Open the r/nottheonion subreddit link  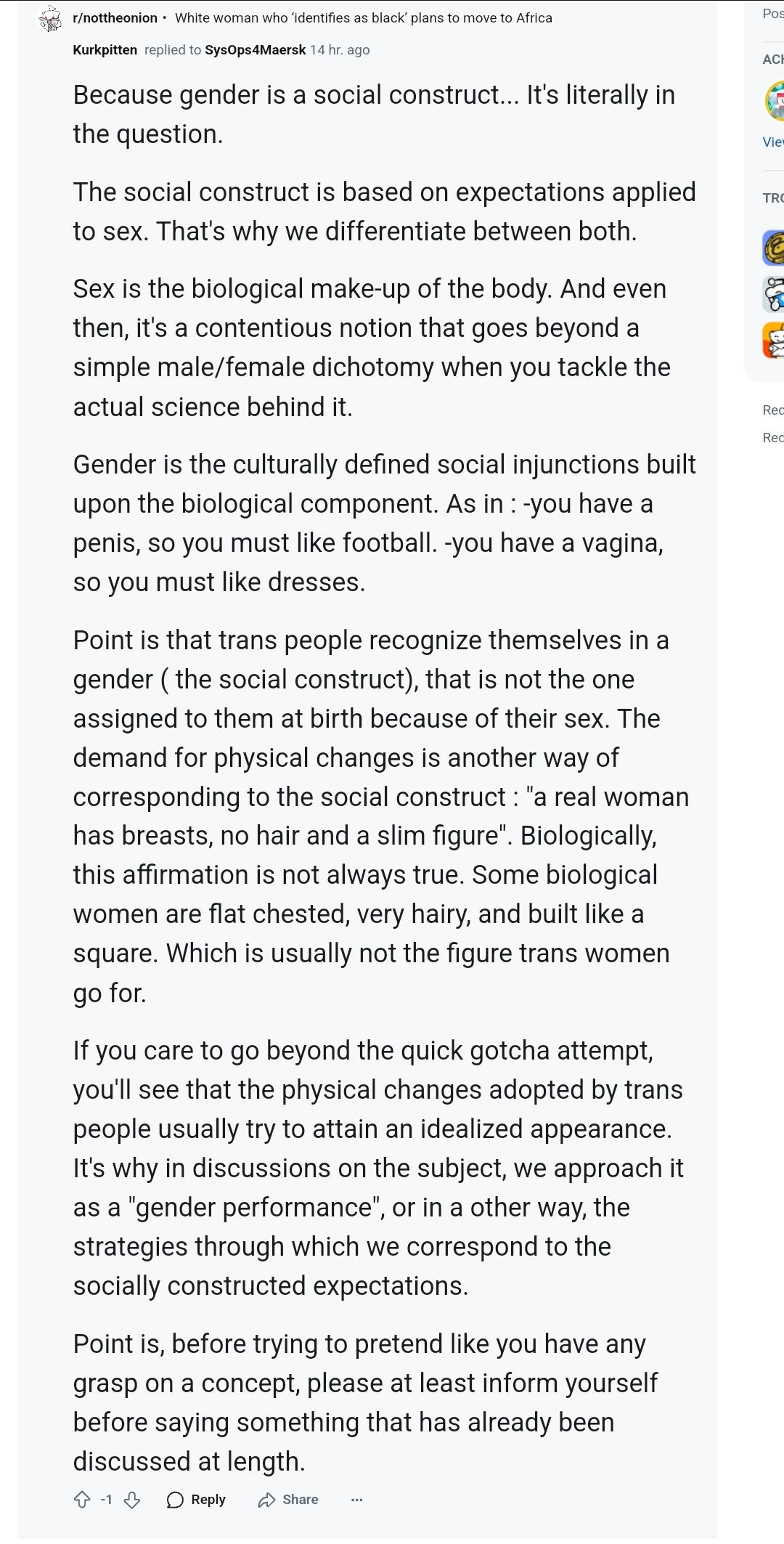pyautogui.click(x=115, y=18)
